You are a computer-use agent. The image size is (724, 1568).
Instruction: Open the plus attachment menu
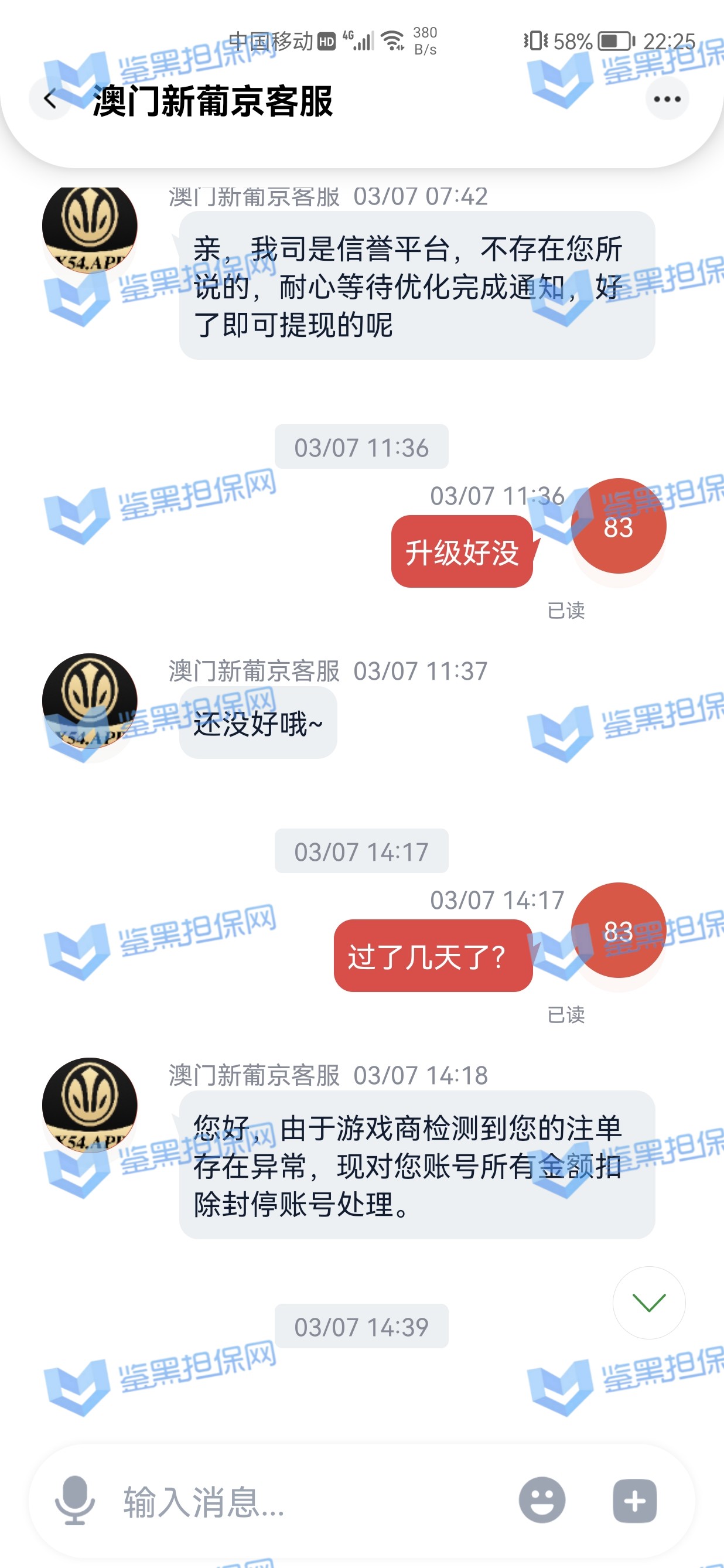click(x=634, y=1500)
